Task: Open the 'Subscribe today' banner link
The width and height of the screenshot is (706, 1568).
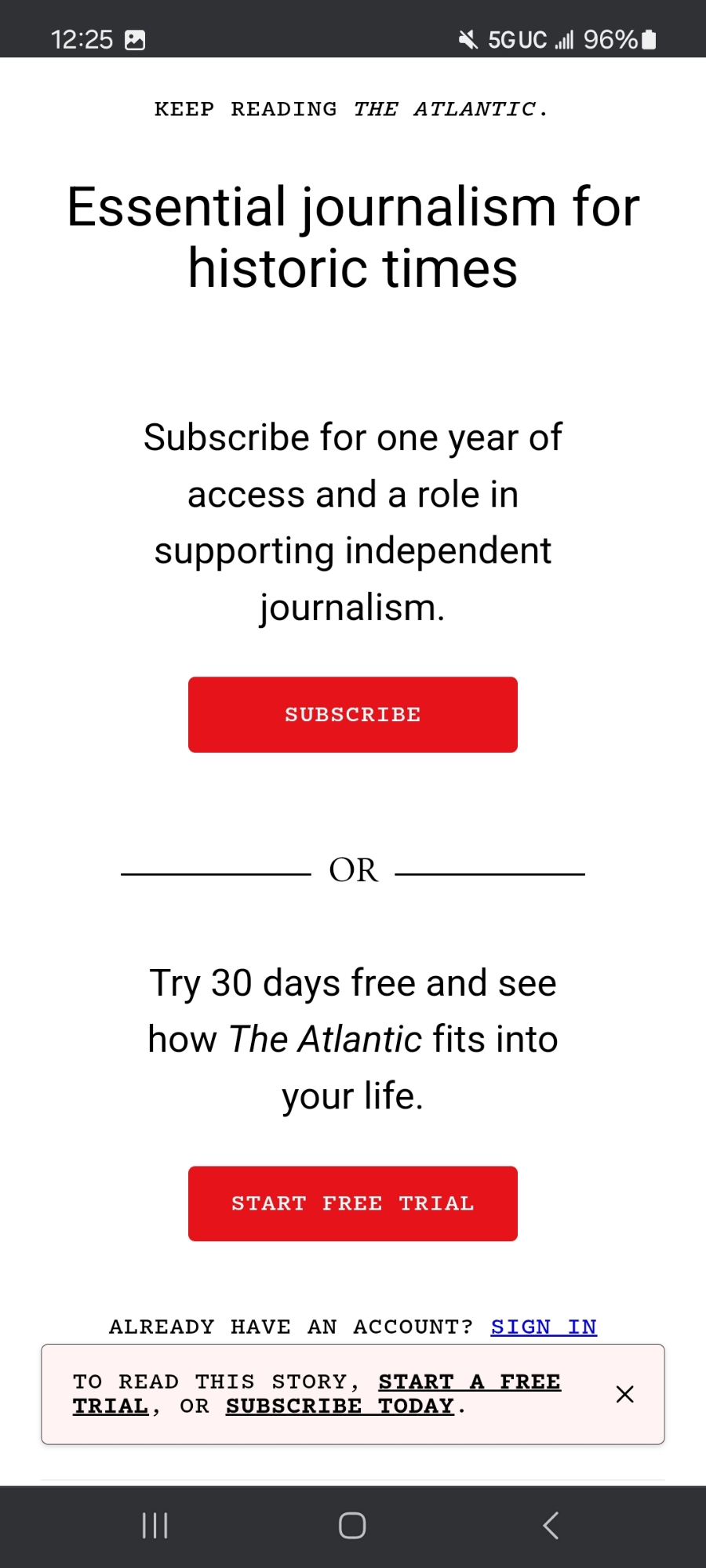Action: (x=340, y=1406)
